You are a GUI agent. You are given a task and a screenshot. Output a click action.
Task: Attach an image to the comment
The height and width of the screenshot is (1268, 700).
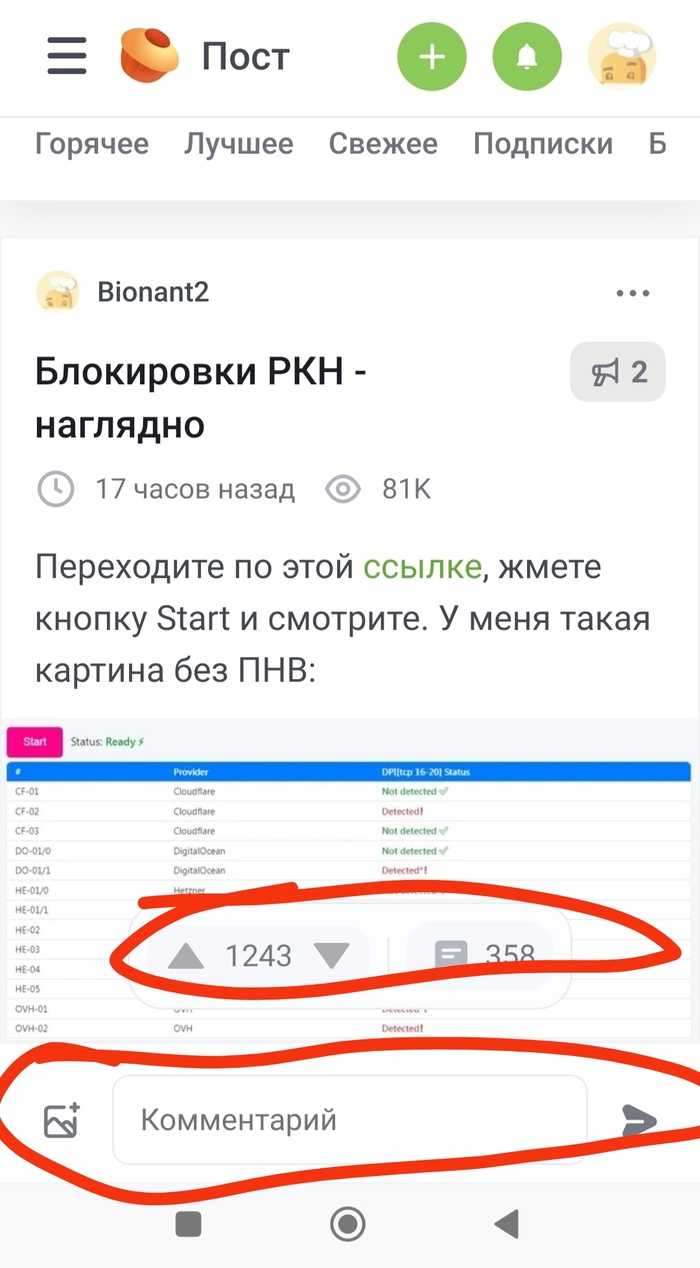pos(62,1120)
